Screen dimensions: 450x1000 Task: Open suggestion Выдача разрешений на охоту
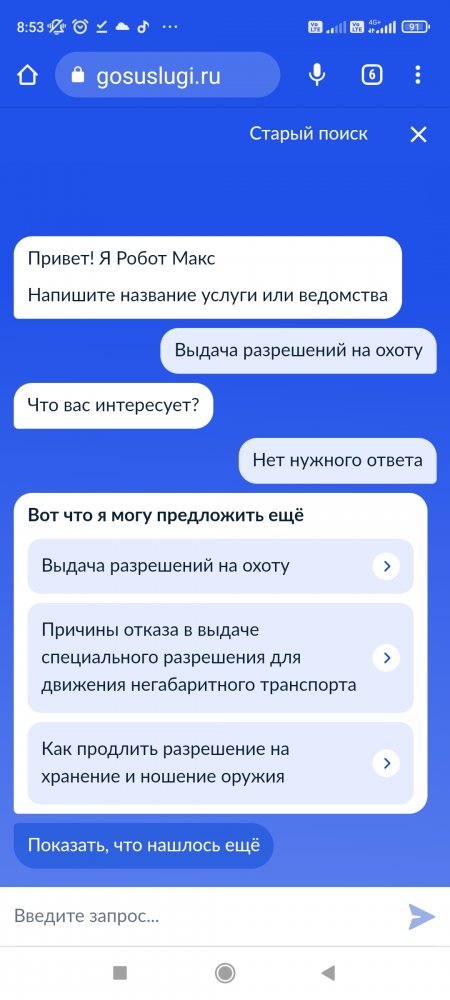(x=221, y=566)
